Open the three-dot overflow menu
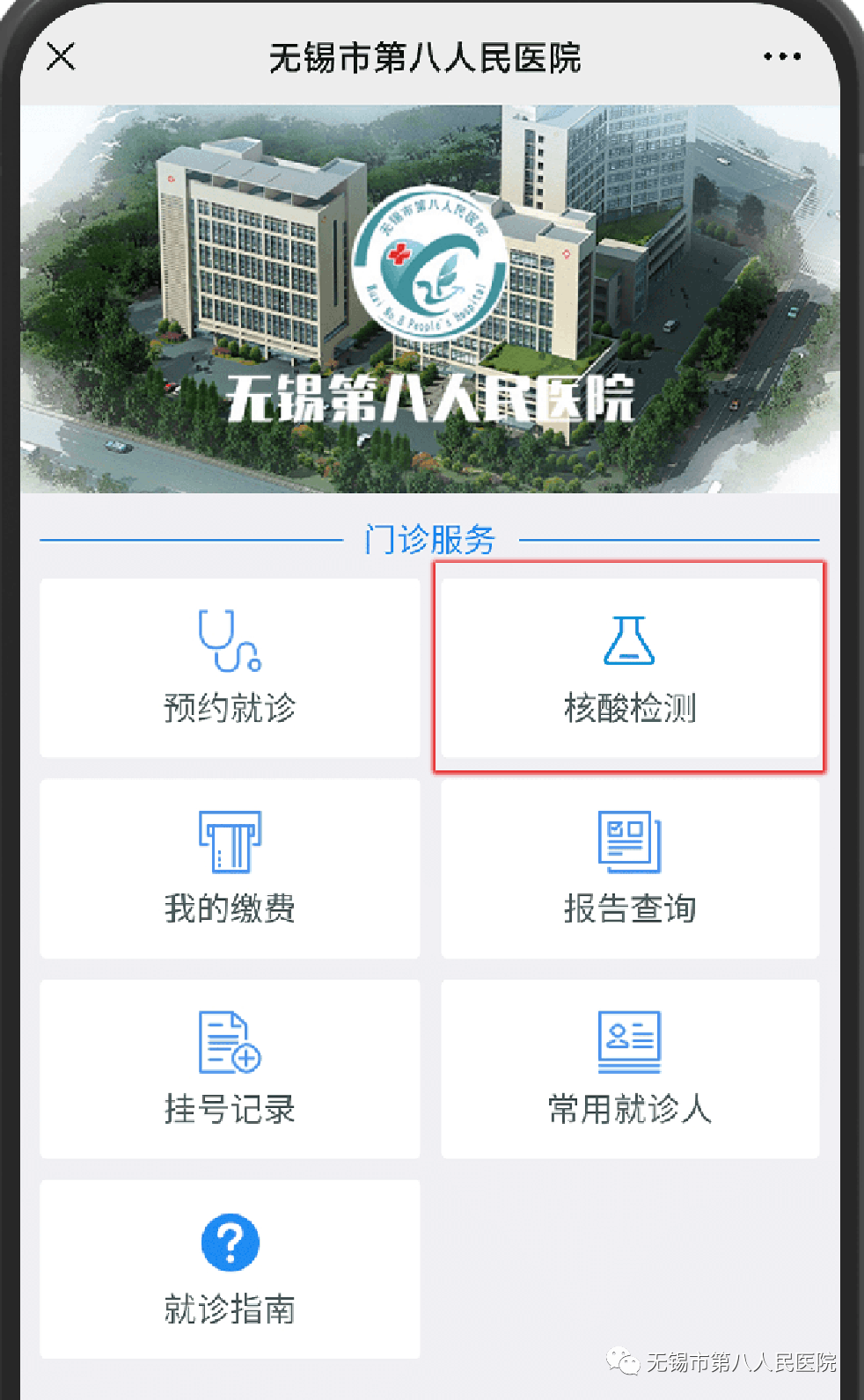 (781, 57)
